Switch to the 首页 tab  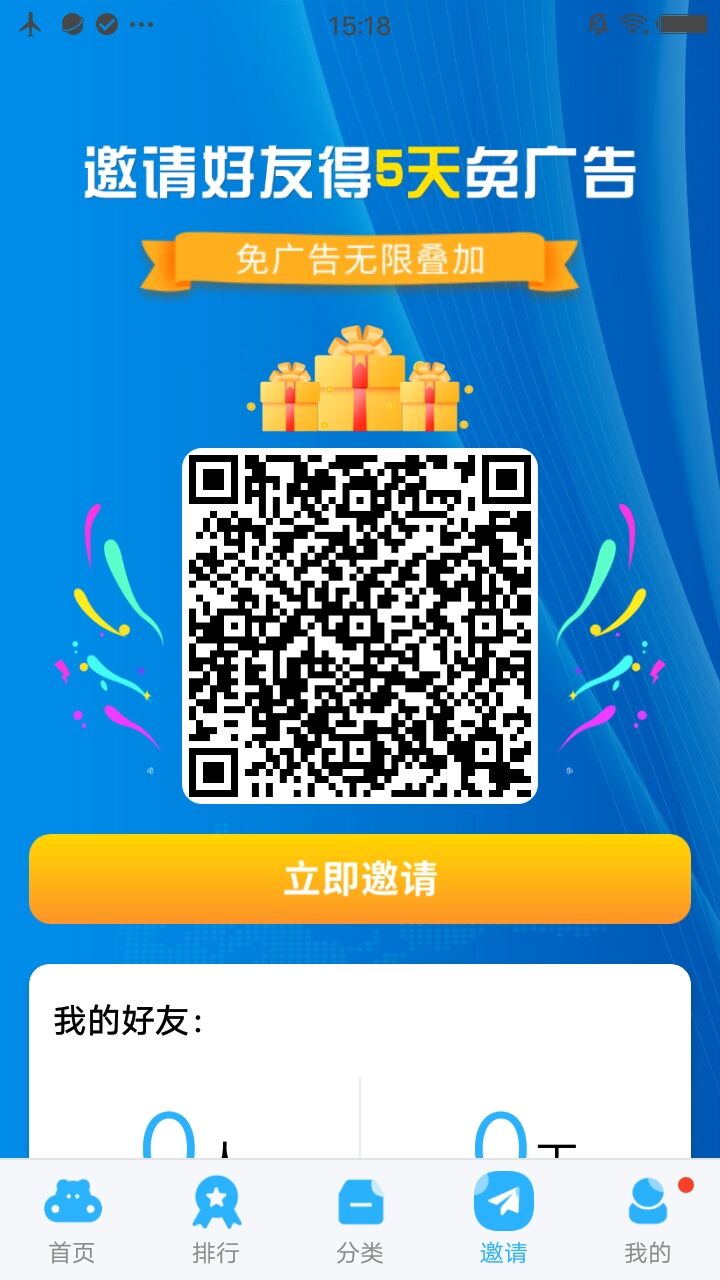pos(72,1220)
